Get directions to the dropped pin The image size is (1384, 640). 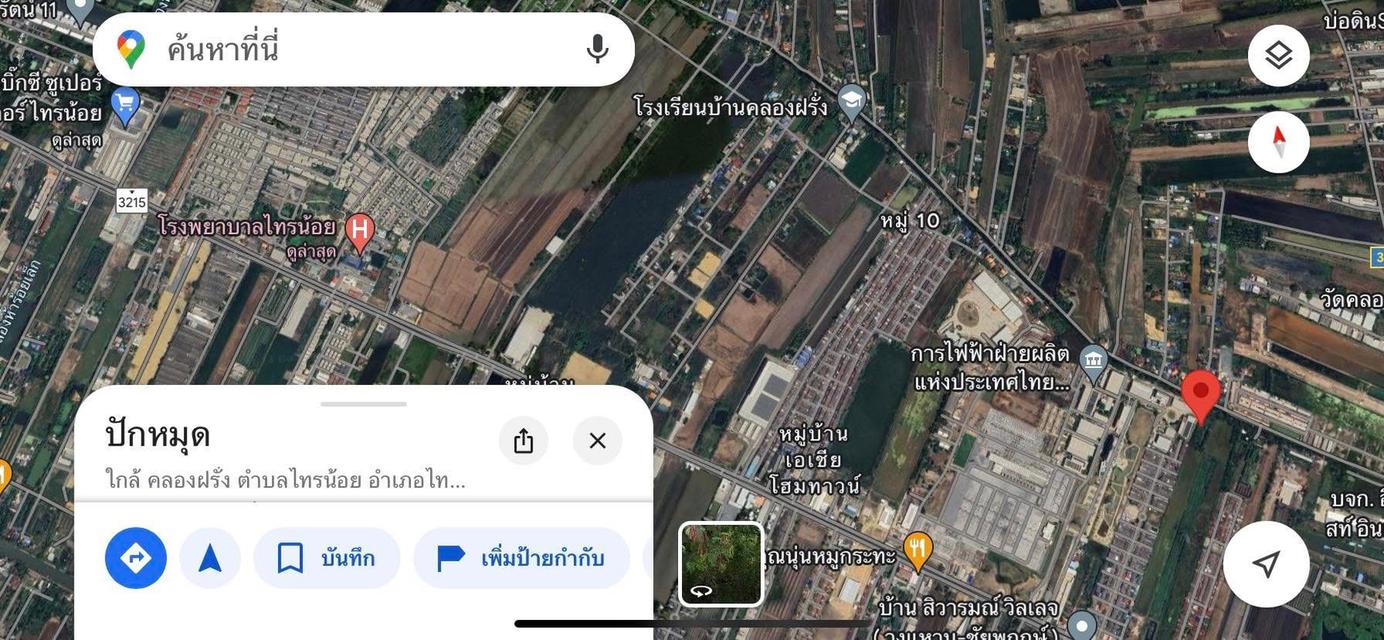pyautogui.click(x=136, y=558)
